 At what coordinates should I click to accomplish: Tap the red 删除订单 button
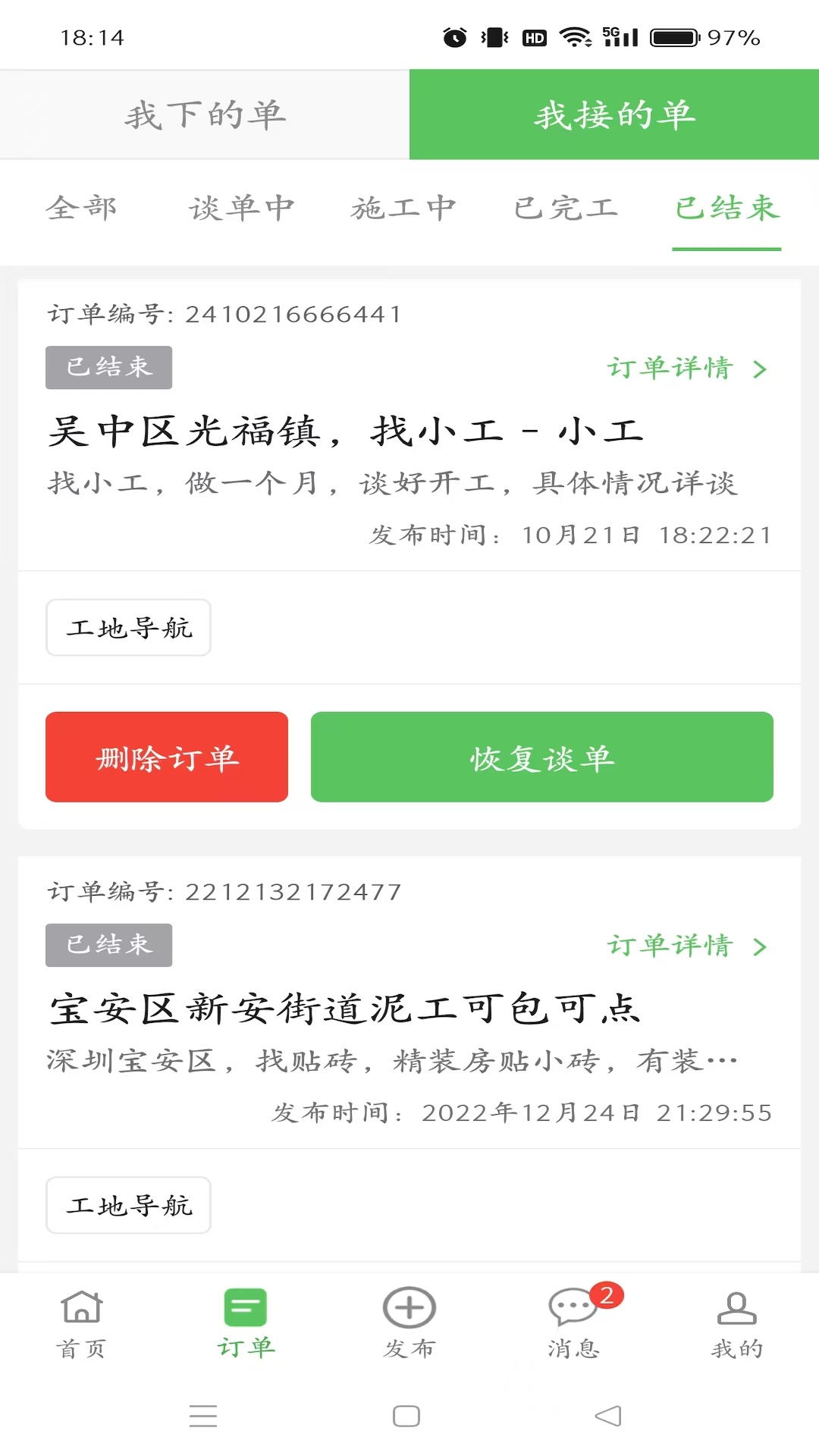tap(167, 757)
